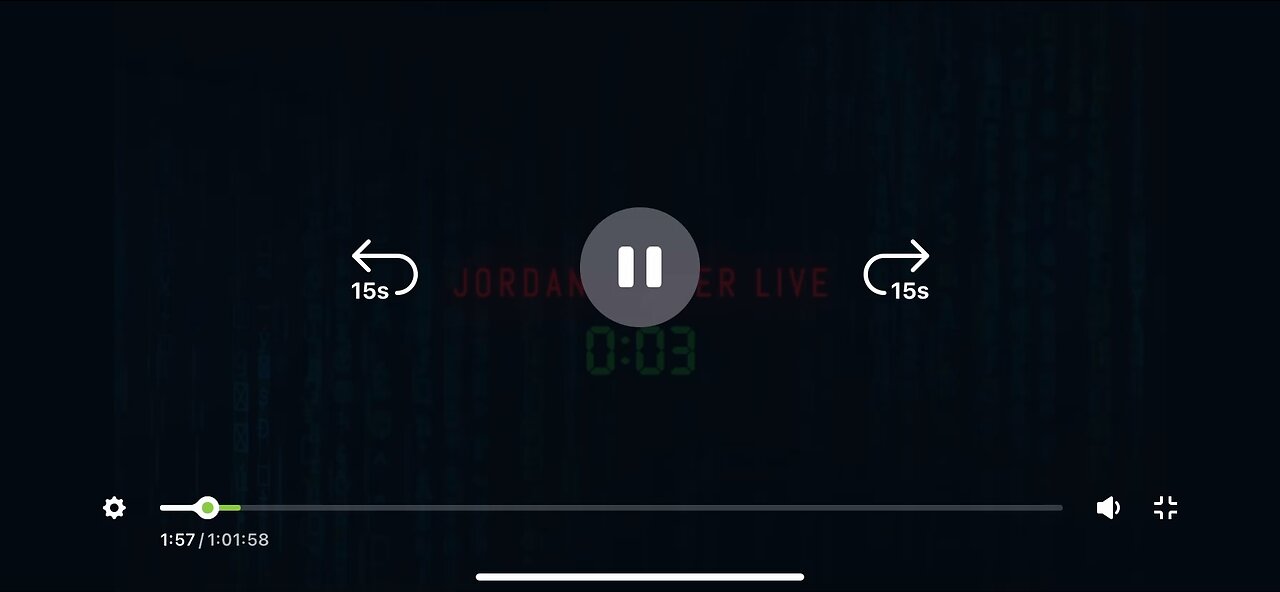Skip forward 15 seconds

(897, 270)
